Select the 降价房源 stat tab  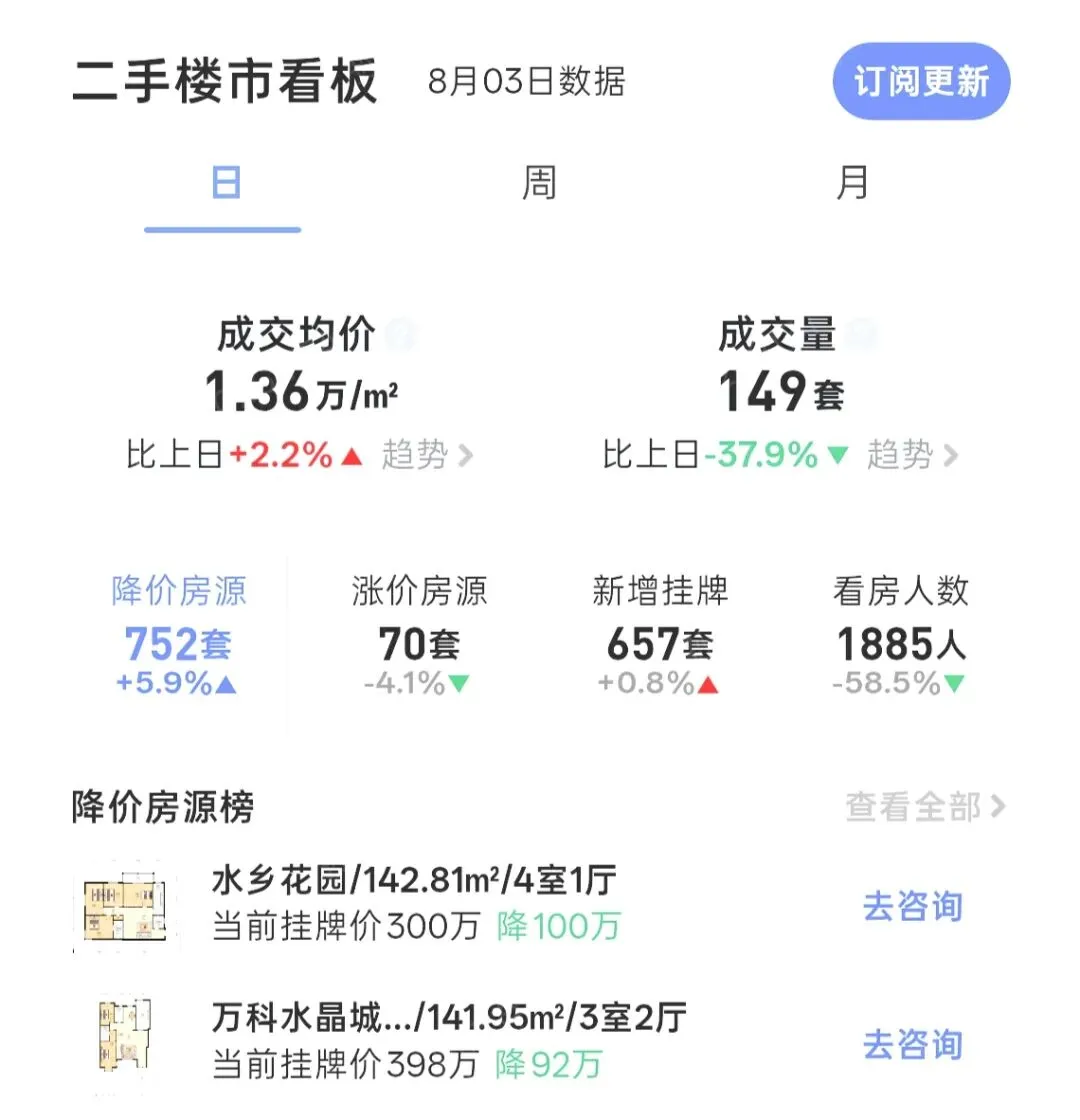(x=179, y=635)
